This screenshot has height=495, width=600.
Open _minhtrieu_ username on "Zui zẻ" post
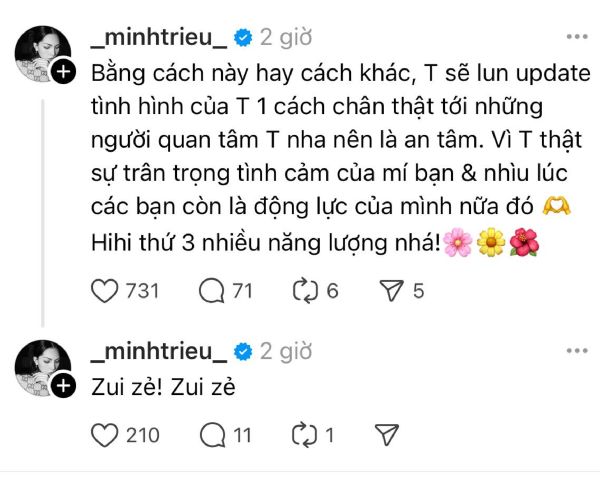tap(157, 352)
